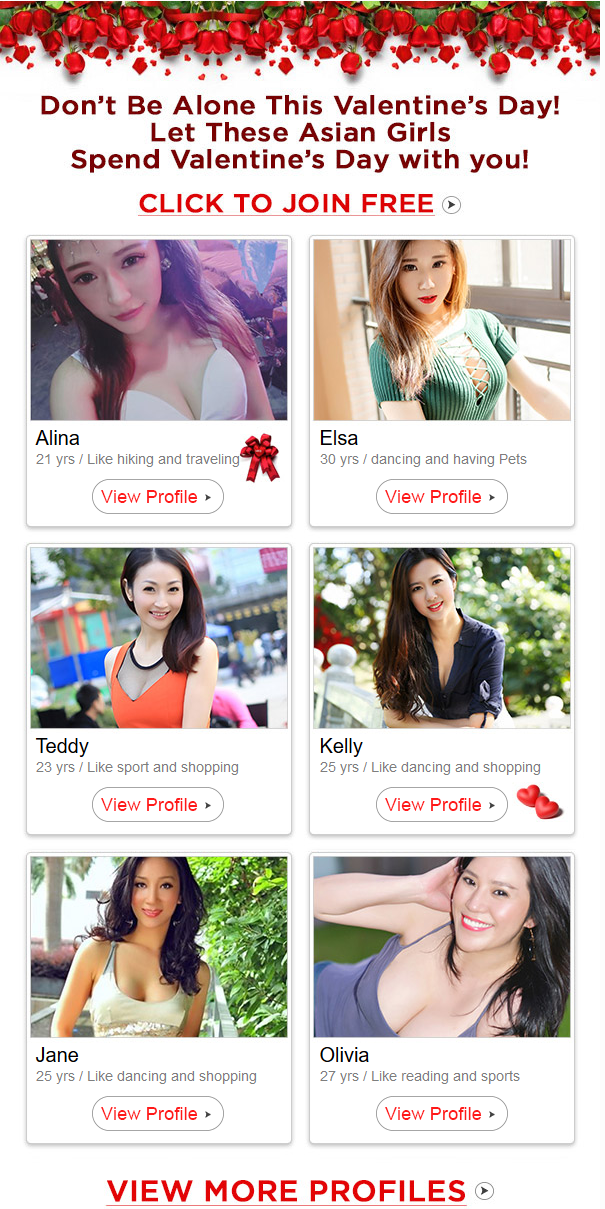The width and height of the screenshot is (605, 1209).
Task: Open Kelly's View Profile button
Action: 441,805
